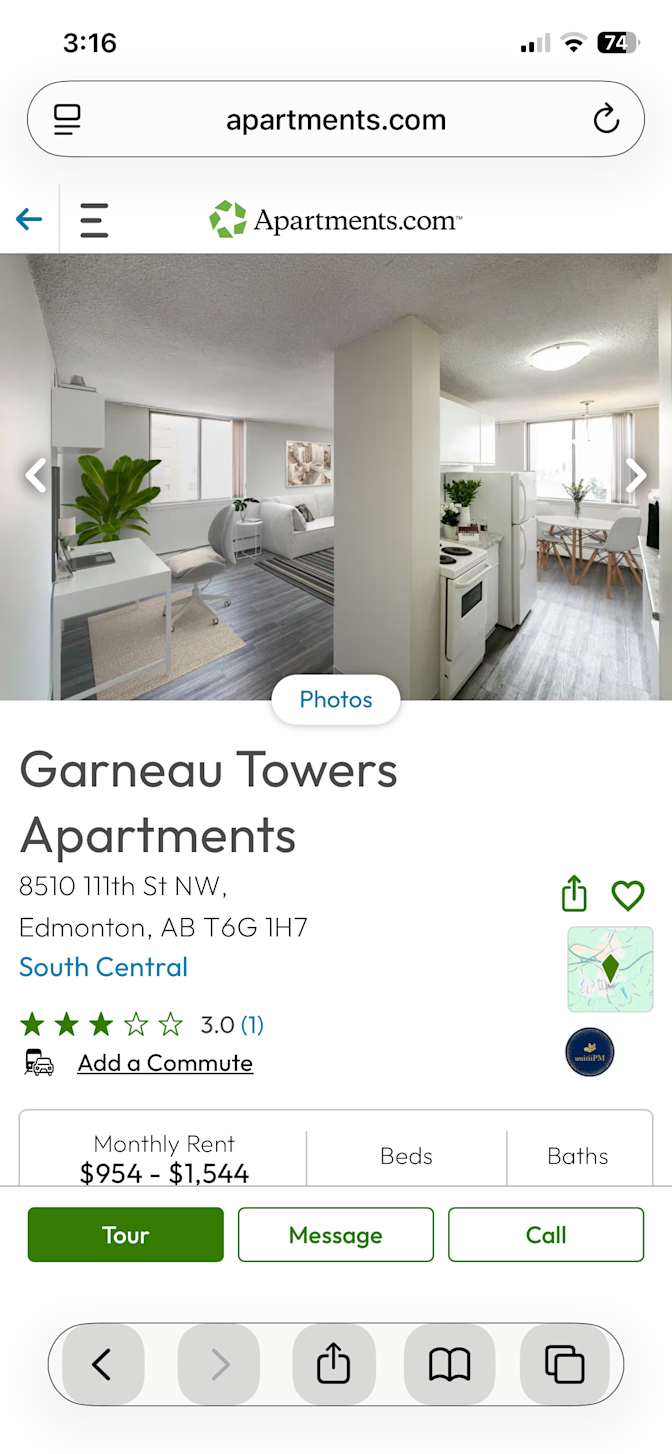672x1454 pixels.
Task: Show the next apartment photo
Action: (636, 476)
